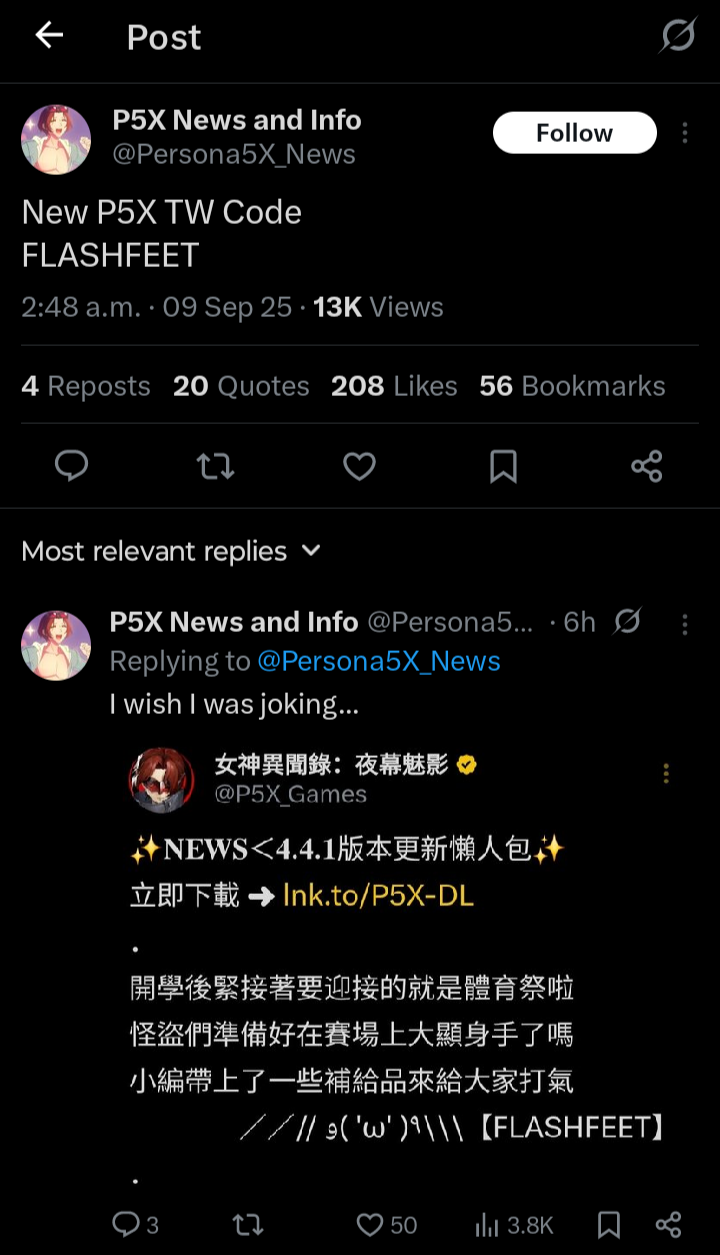Viewport: 720px width, 1255px height.
Task: Reply to the main FLASHFEET post
Action: pos(71,465)
